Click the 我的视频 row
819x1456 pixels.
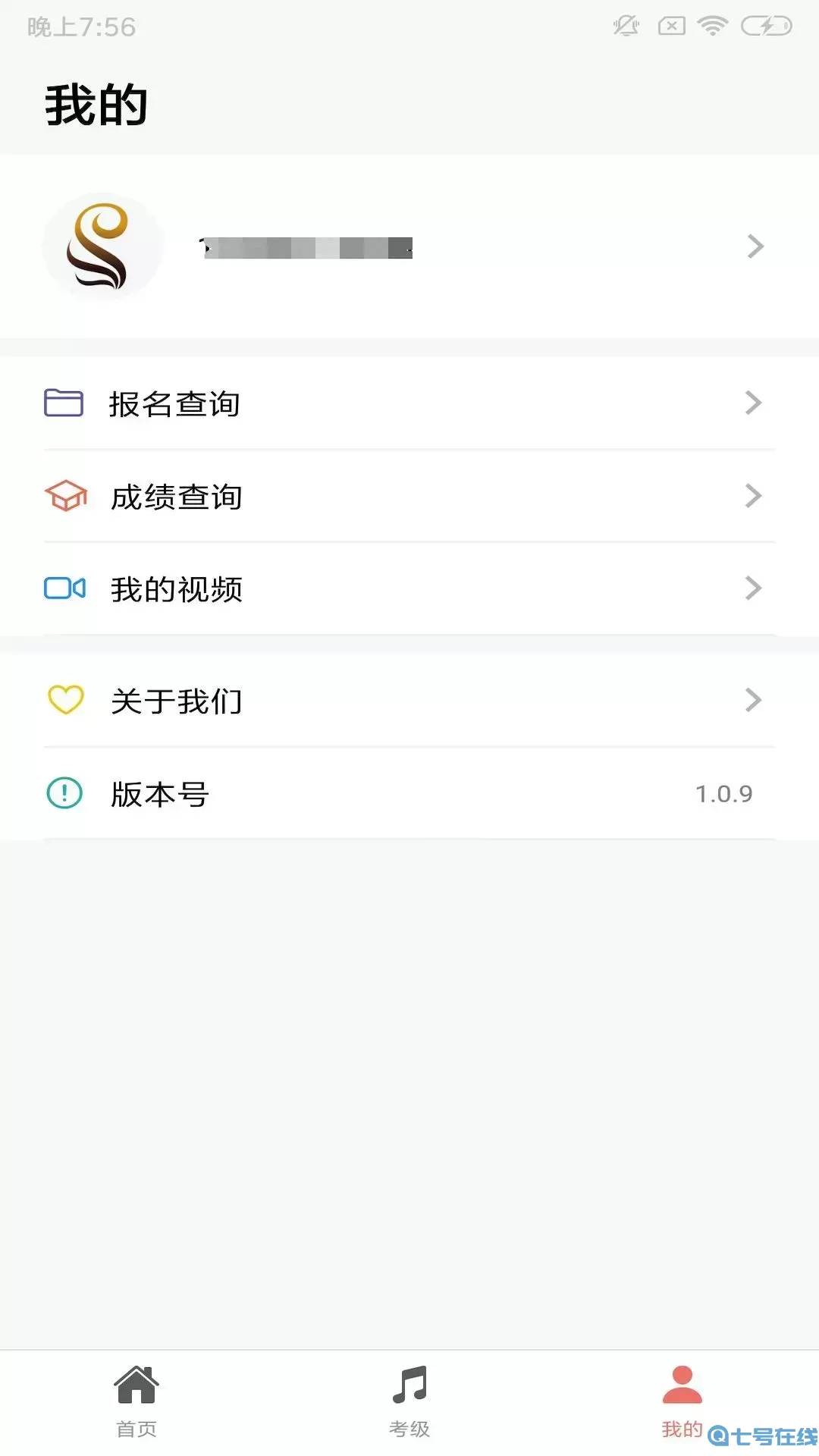[x=177, y=589]
